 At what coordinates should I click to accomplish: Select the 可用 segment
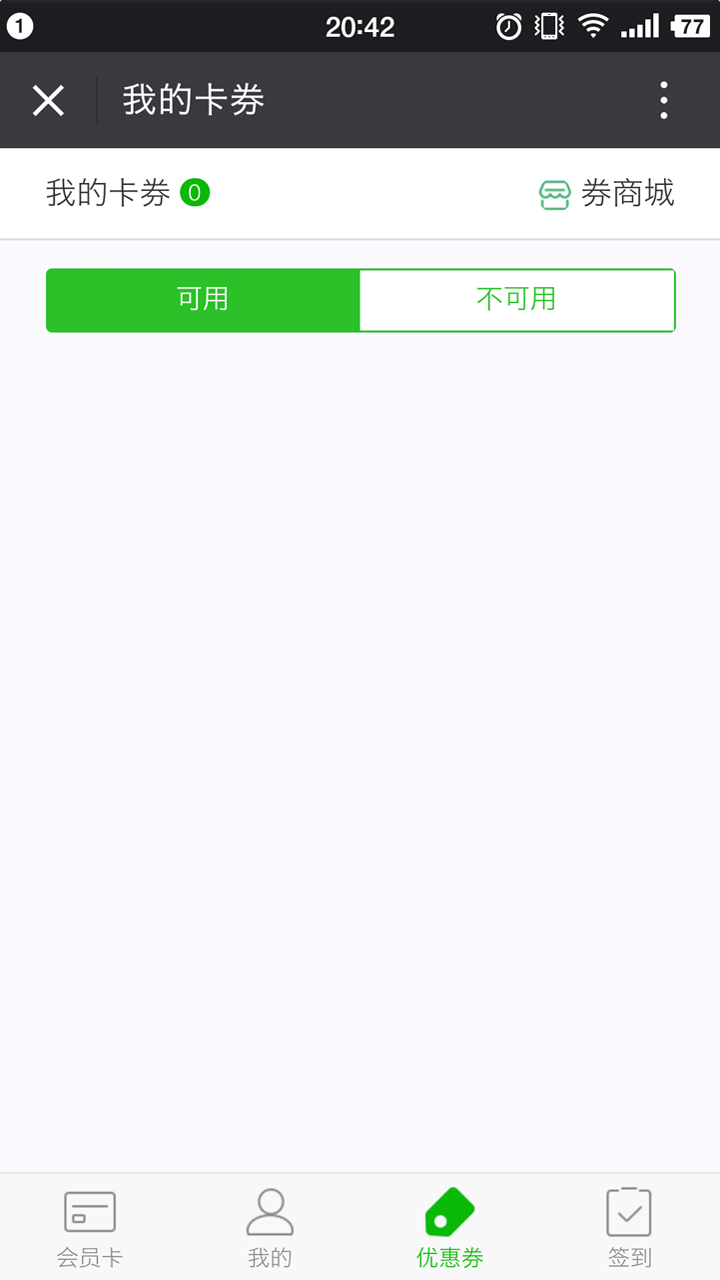point(203,299)
